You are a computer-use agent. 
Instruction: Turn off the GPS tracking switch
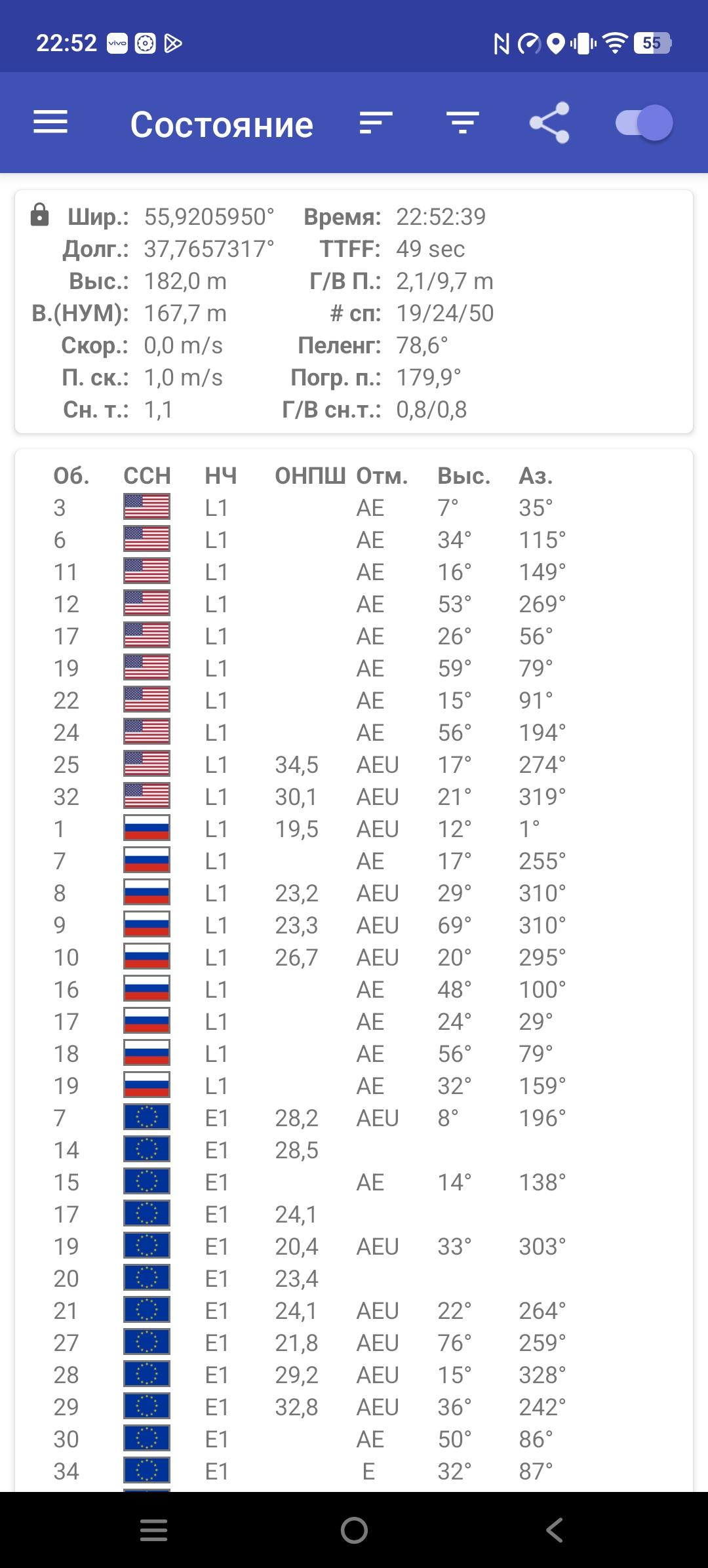click(644, 123)
